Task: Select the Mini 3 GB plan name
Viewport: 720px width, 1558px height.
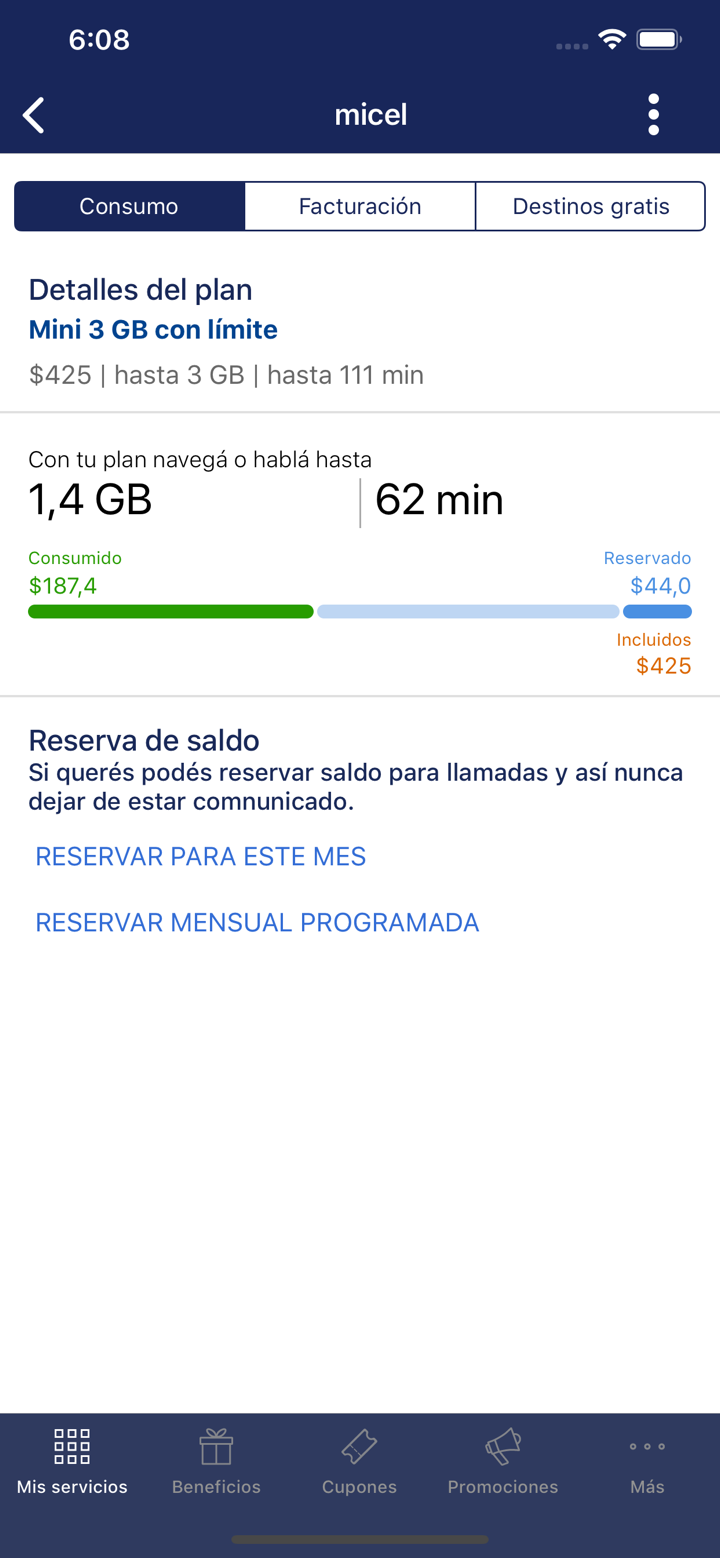Action: point(152,329)
